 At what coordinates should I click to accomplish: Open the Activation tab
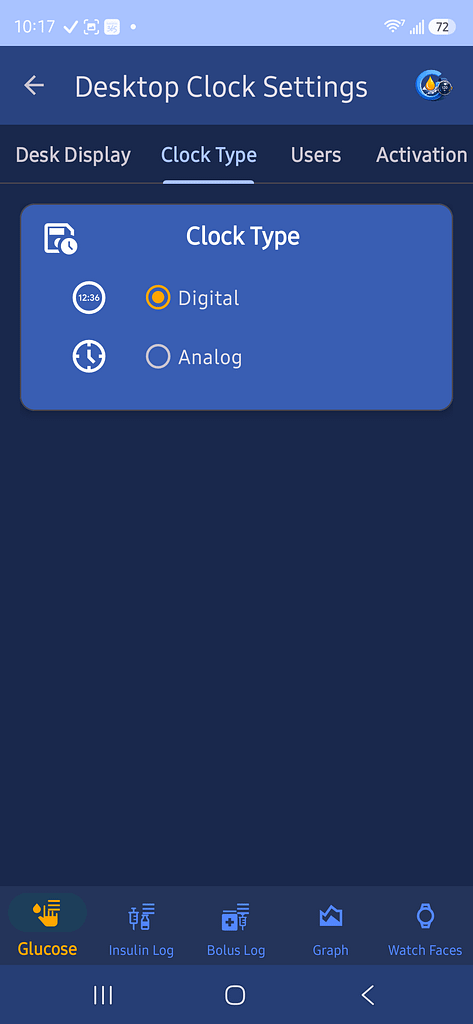pyautogui.click(x=422, y=155)
